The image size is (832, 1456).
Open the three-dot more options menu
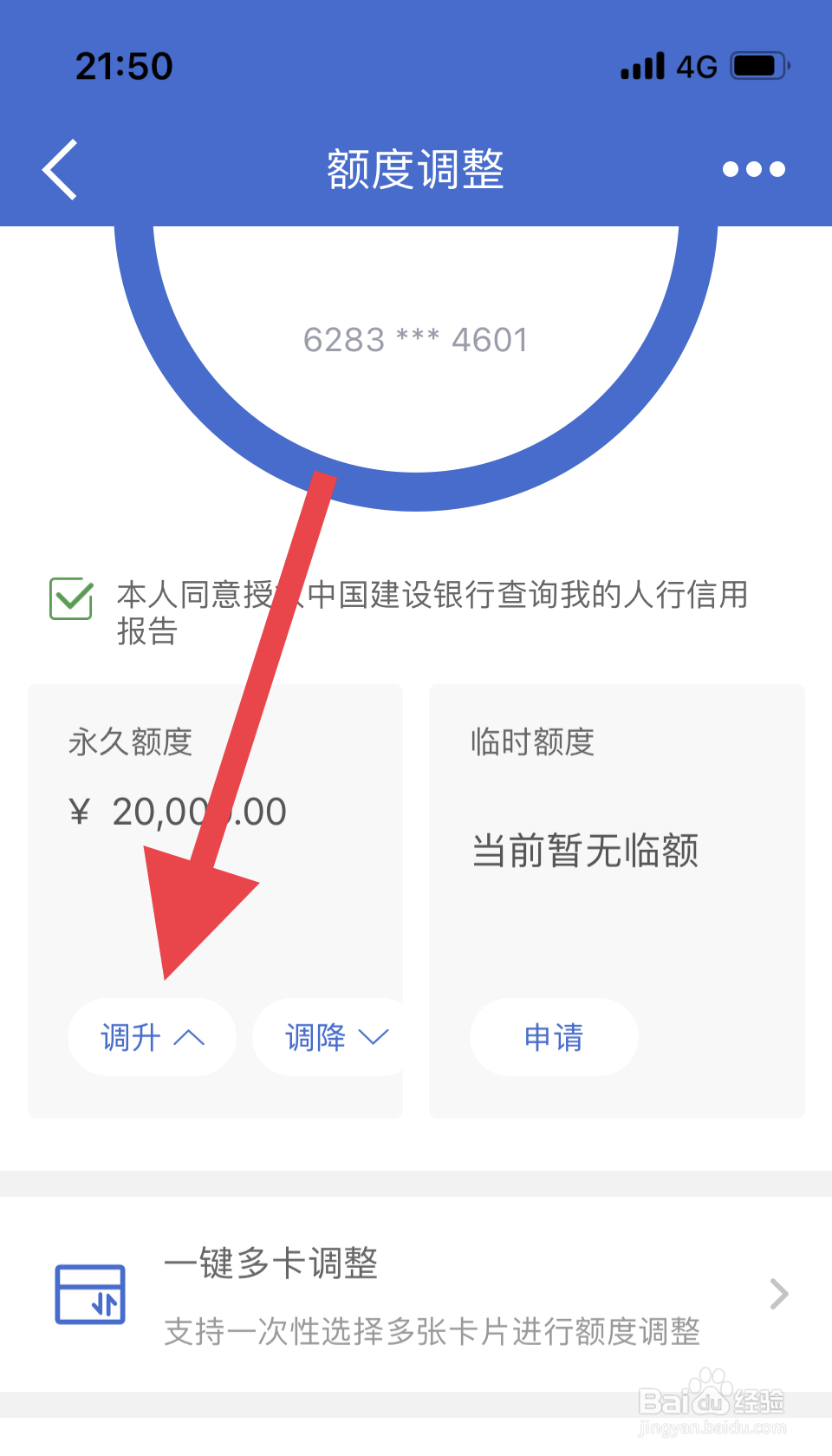pyautogui.click(x=752, y=170)
